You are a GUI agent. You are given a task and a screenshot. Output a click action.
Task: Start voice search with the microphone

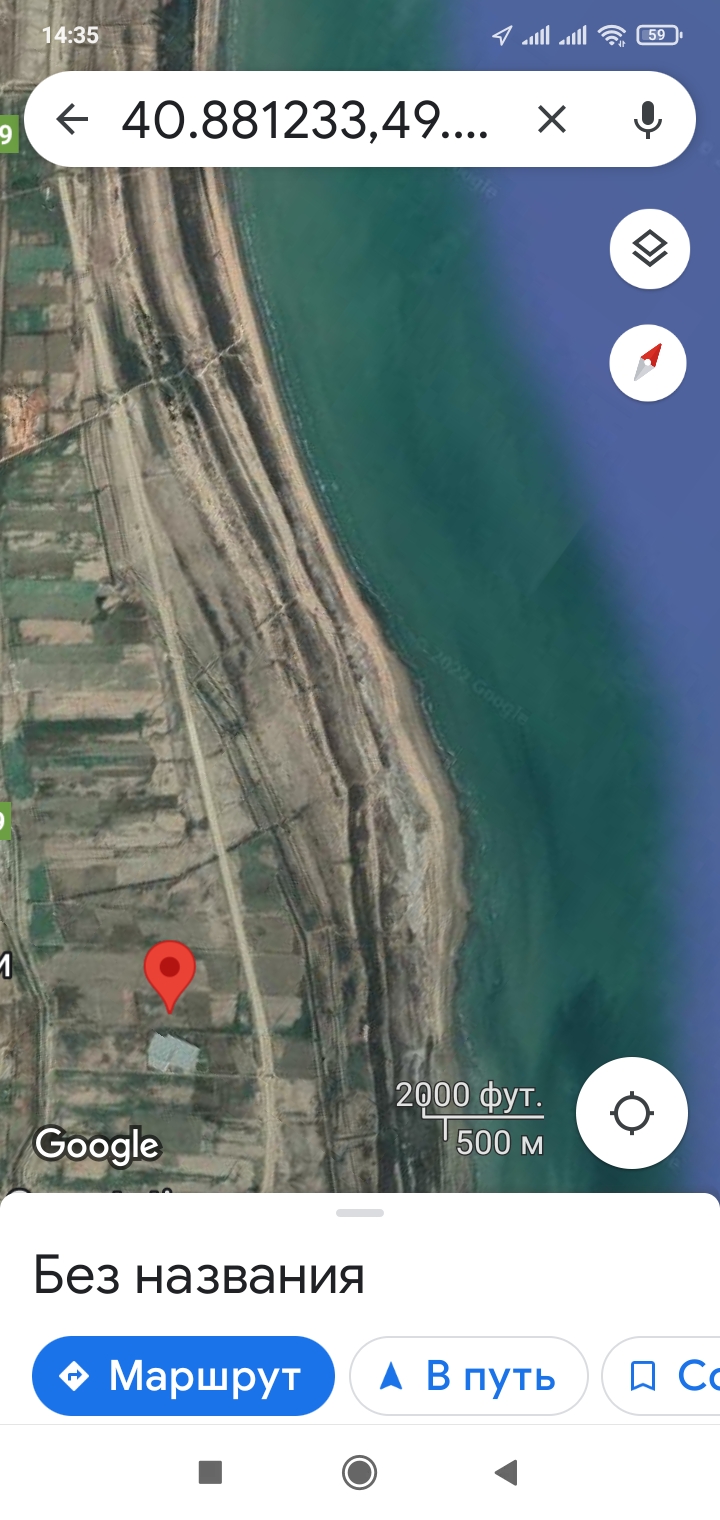[648, 120]
